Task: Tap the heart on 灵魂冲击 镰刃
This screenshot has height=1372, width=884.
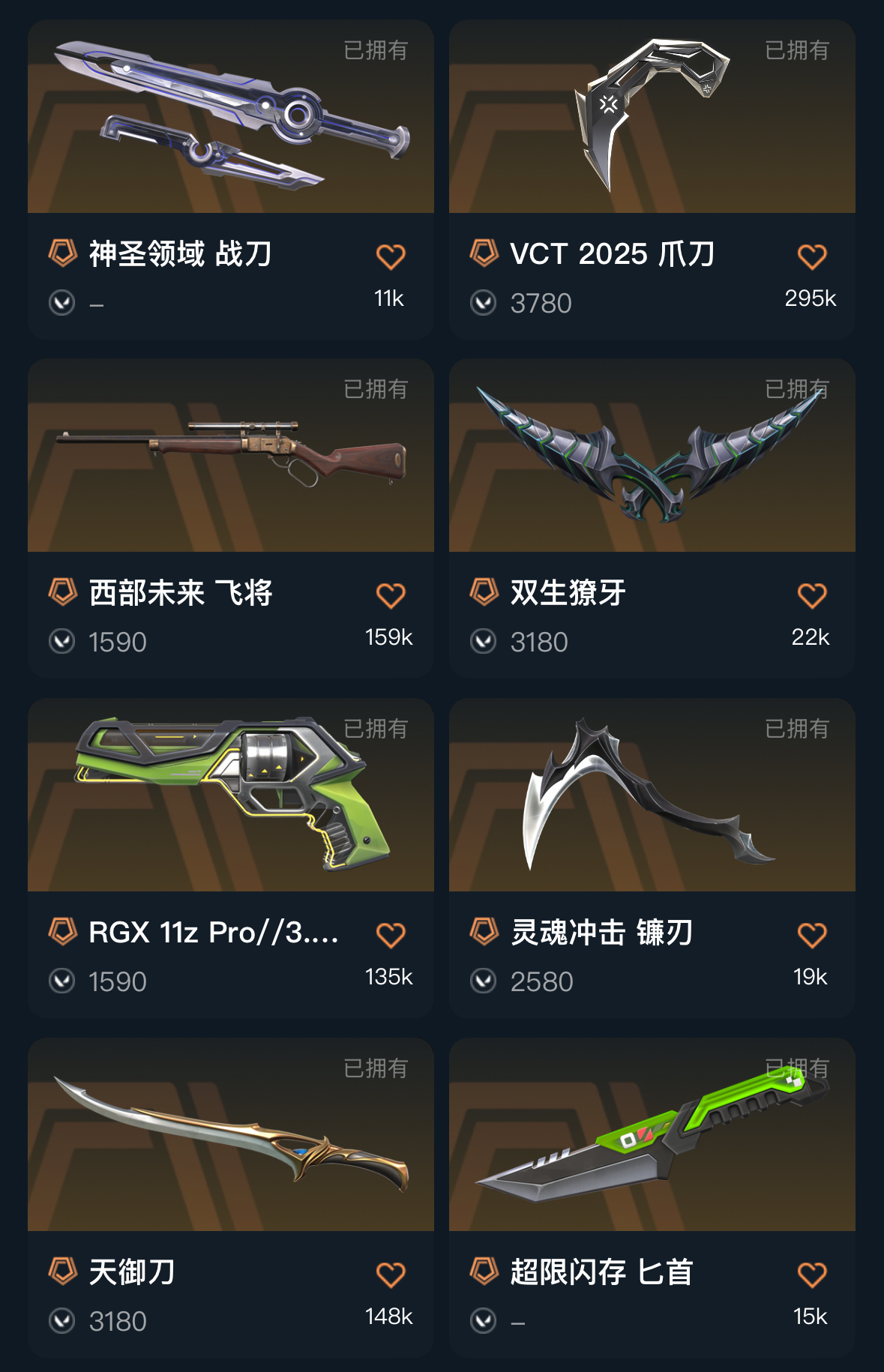Action: (811, 936)
